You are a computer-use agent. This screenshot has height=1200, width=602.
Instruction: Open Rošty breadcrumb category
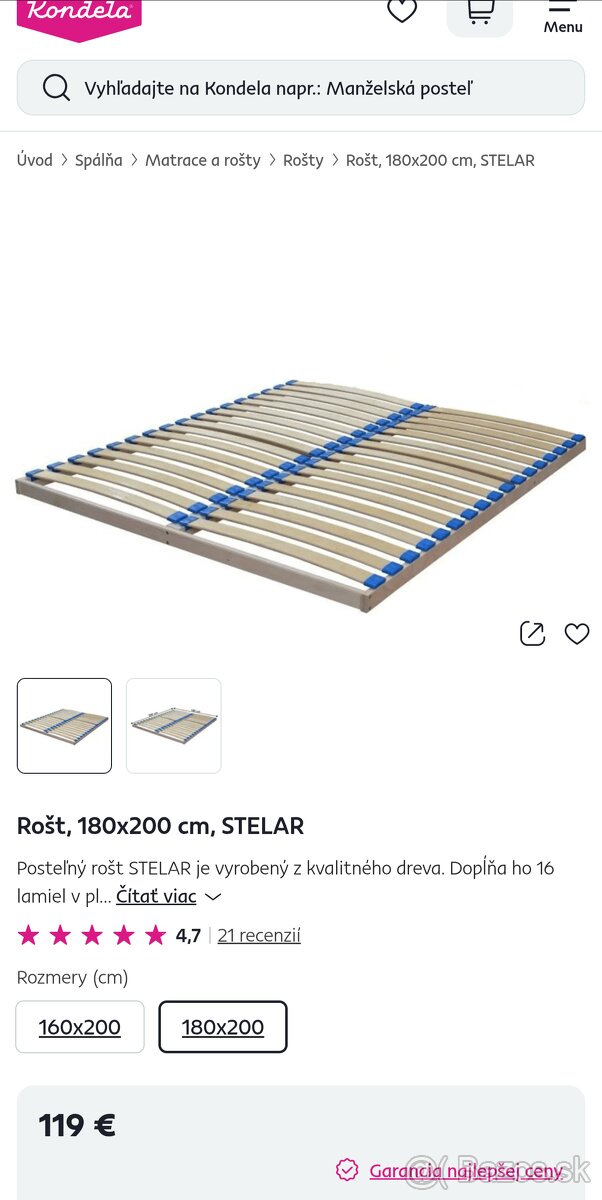[x=303, y=160]
